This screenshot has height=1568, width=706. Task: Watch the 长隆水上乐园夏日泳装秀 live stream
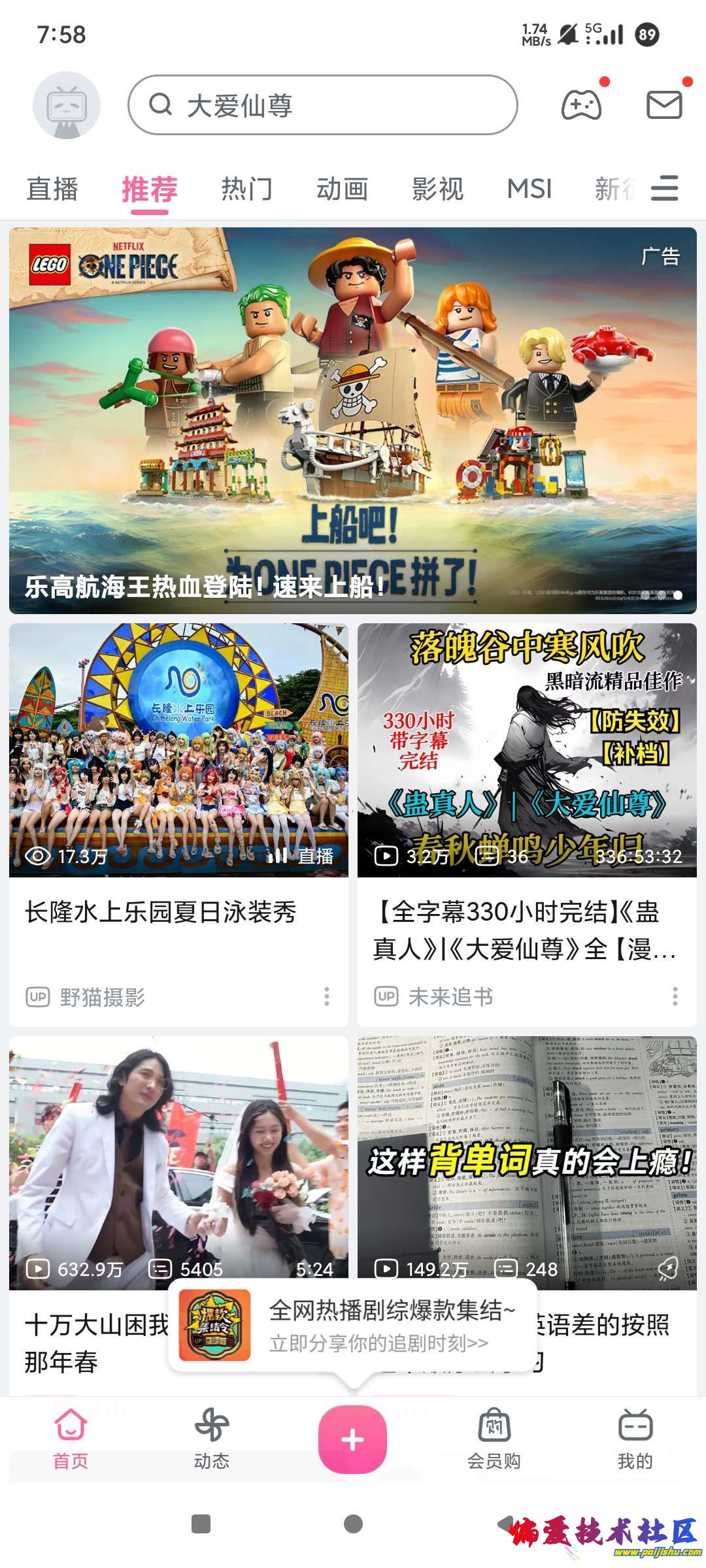coord(178,750)
